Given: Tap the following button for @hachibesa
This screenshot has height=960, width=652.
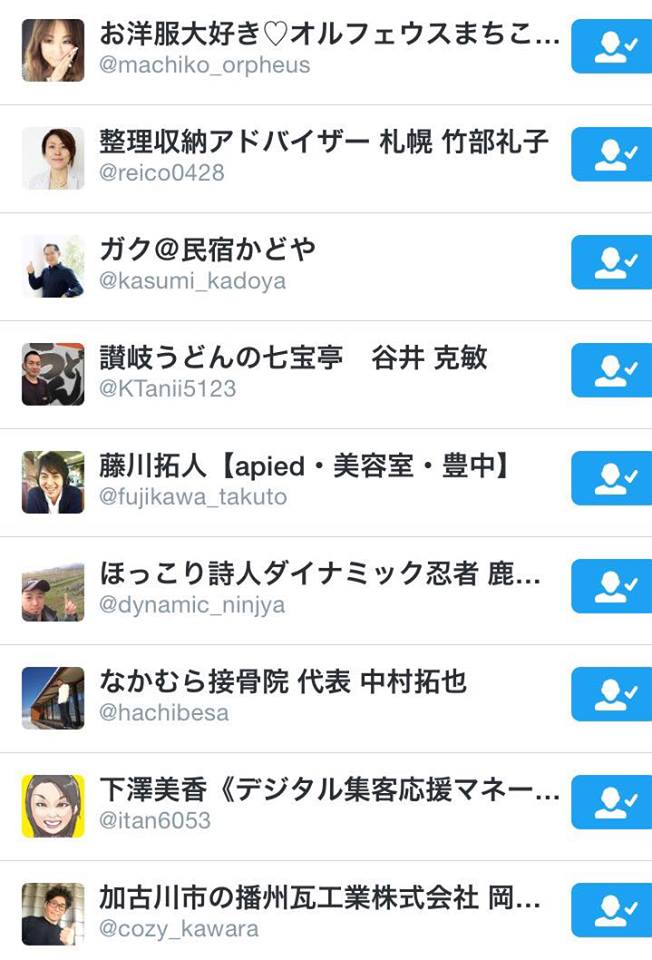Looking at the screenshot, I should (612, 695).
